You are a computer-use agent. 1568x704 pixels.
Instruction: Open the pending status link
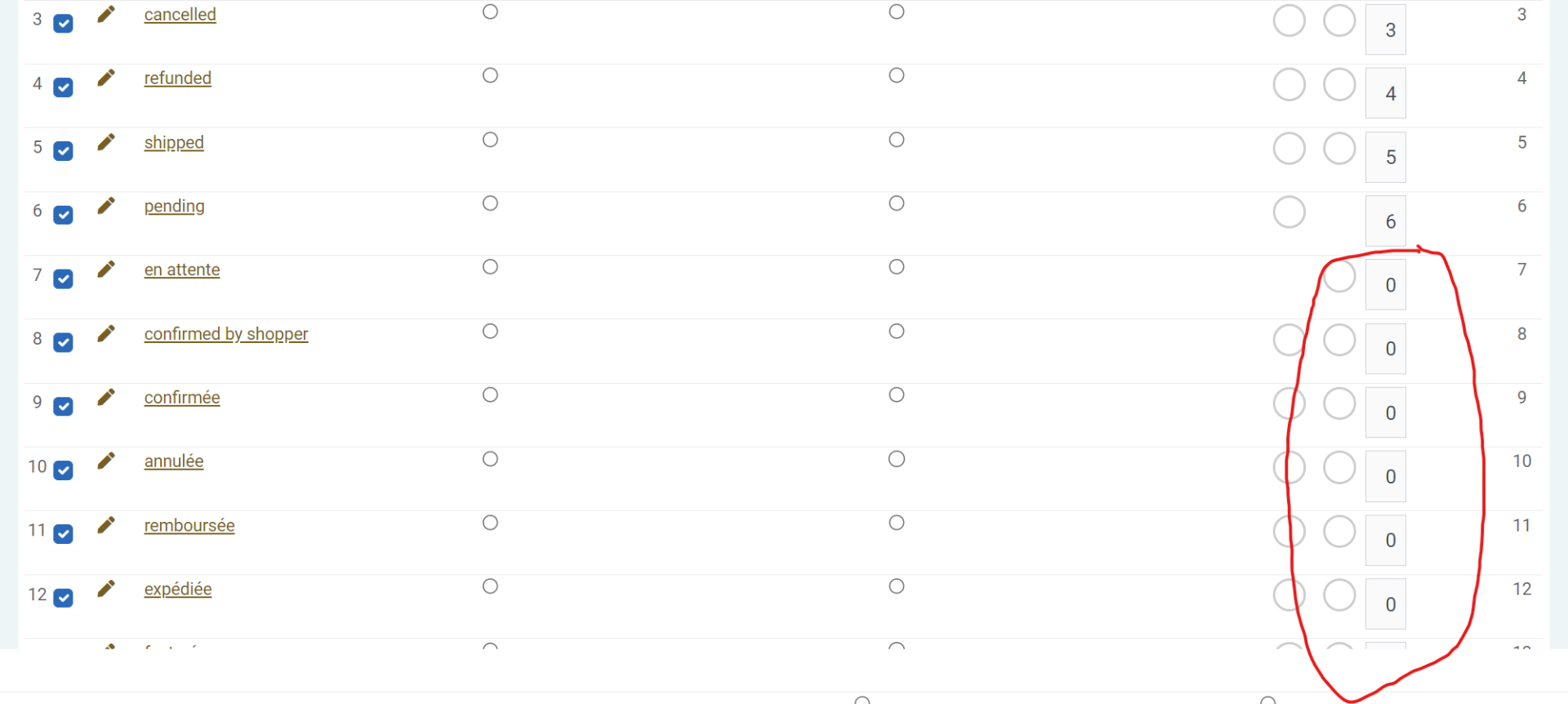coord(174,207)
